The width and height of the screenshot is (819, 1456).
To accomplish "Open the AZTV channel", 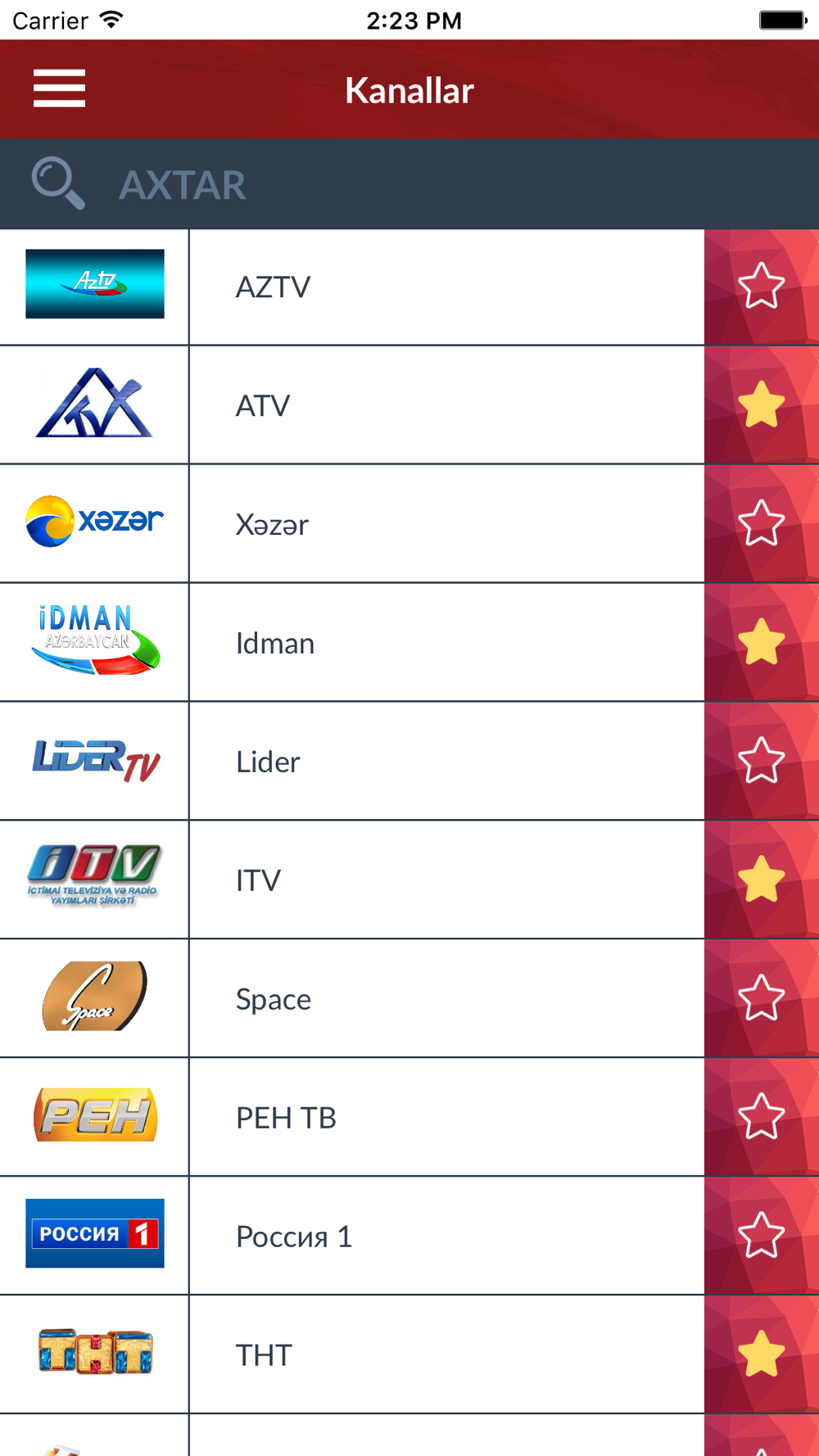I will pos(352,287).
